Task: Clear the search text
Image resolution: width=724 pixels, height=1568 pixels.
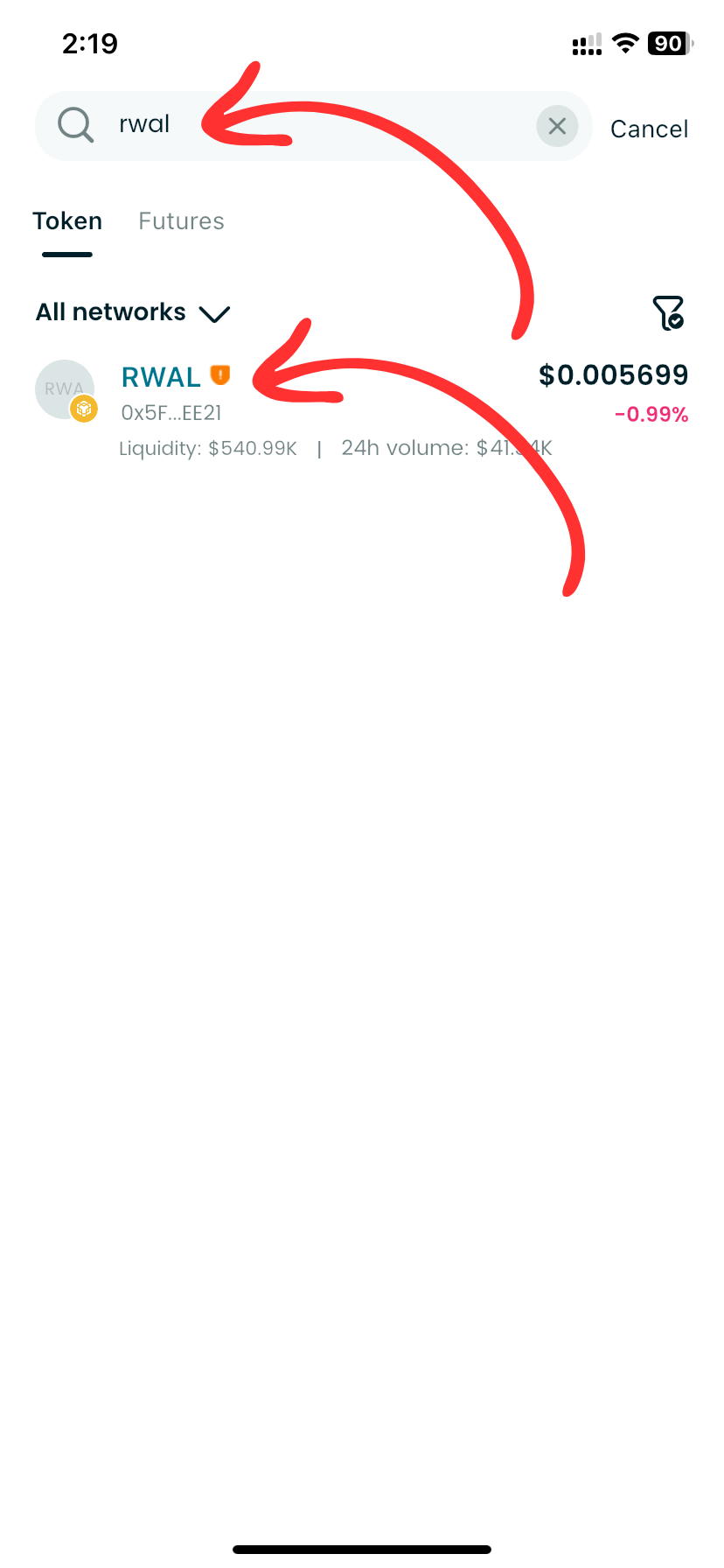Action: 557,127
